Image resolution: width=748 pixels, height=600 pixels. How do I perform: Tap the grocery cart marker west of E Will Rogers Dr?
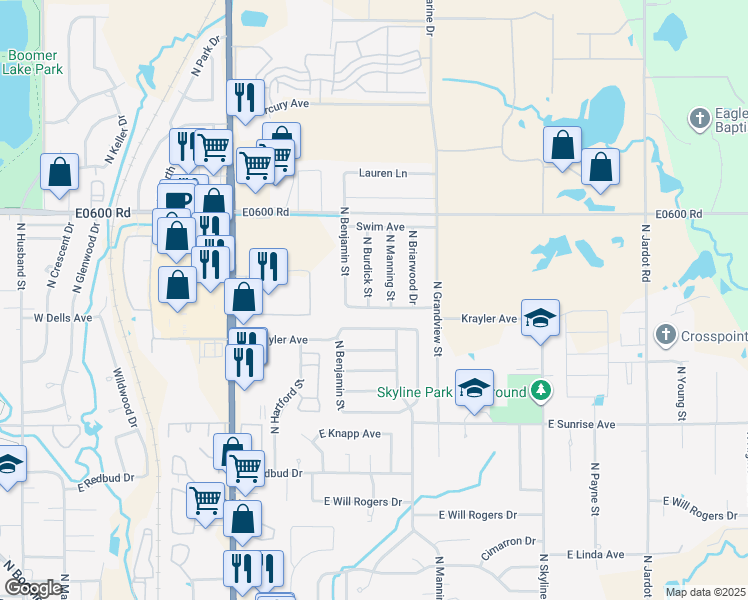[206, 505]
